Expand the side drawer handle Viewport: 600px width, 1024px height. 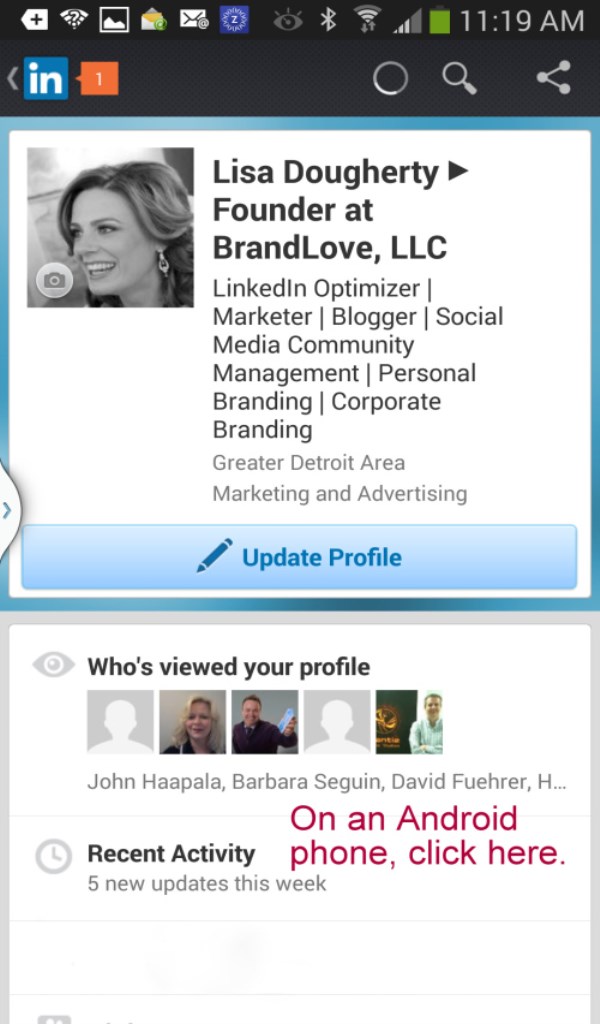pyautogui.click(x=7, y=510)
